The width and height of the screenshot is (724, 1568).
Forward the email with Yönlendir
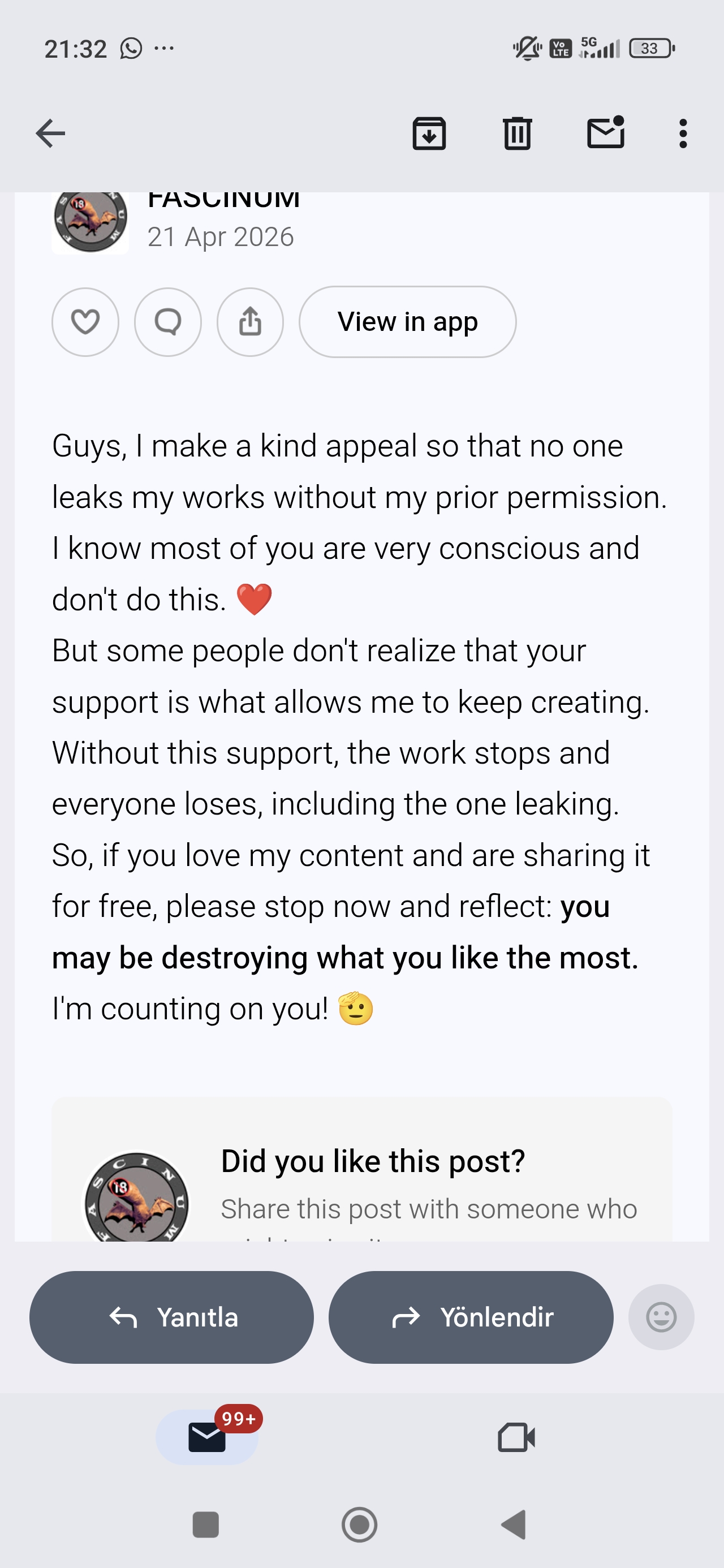coord(471,1317)
